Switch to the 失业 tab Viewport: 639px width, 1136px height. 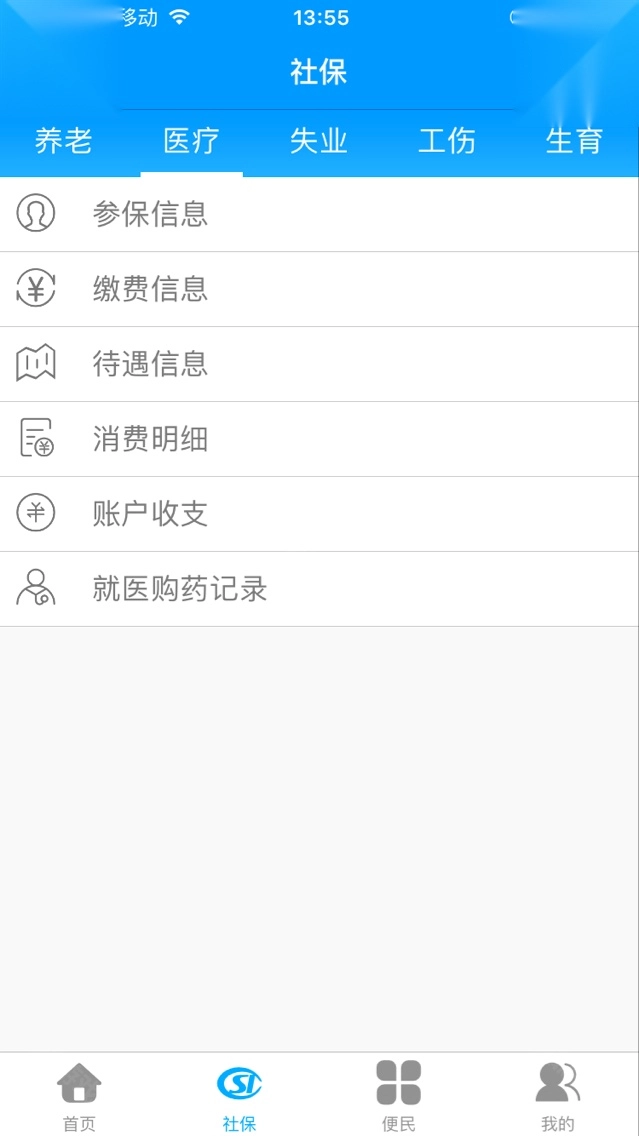319,141
